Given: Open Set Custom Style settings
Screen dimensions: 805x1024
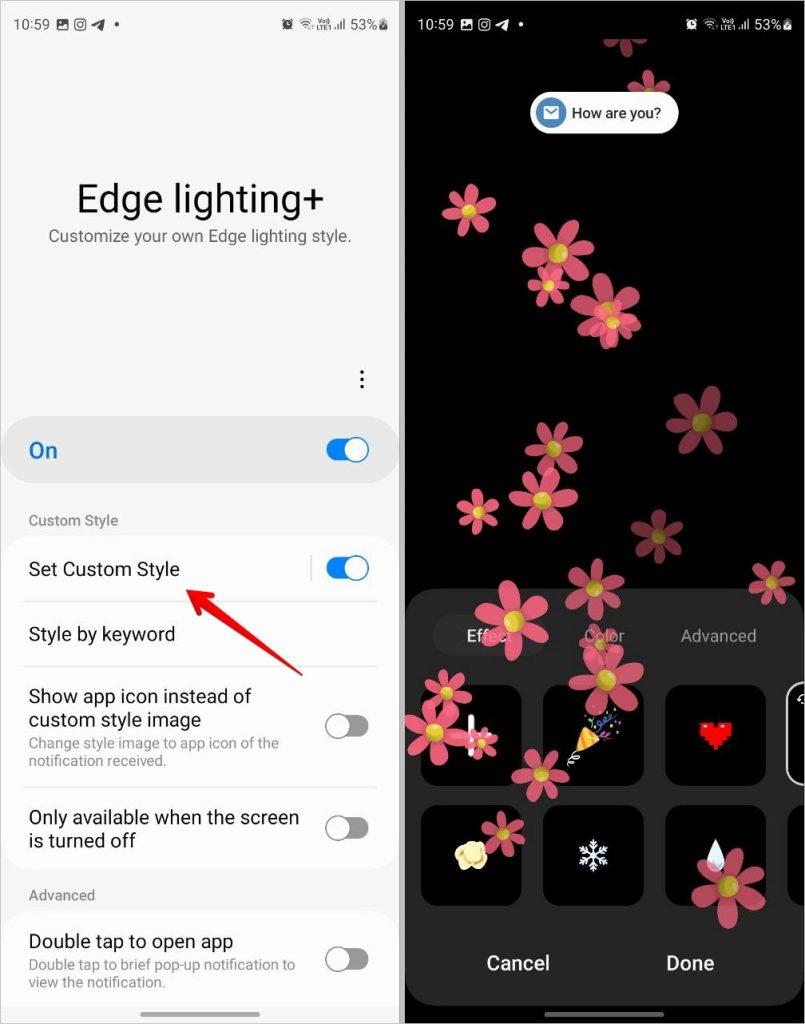Looking at the screenshot, I should click(x=104, y=569).
